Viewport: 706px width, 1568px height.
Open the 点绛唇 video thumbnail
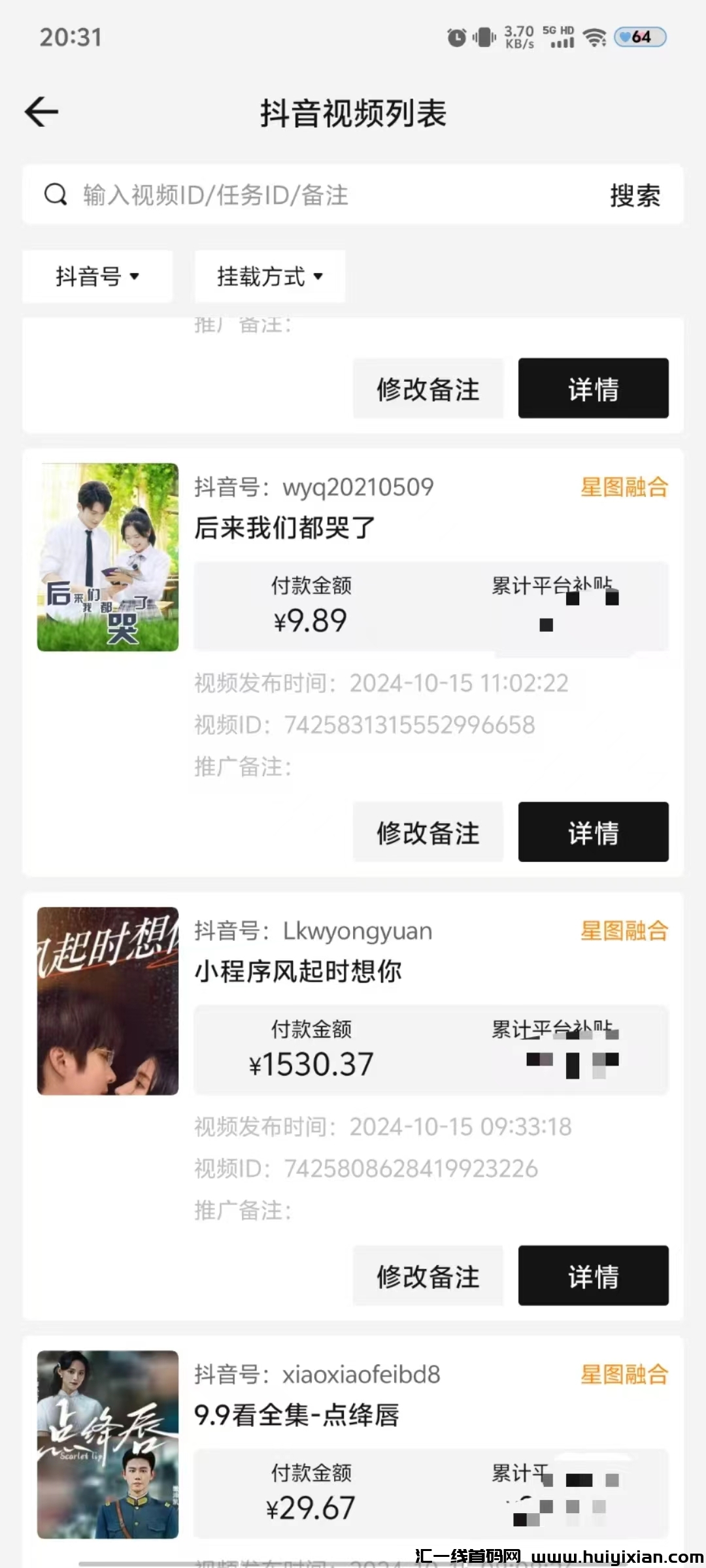click(x=108, y=1444)
